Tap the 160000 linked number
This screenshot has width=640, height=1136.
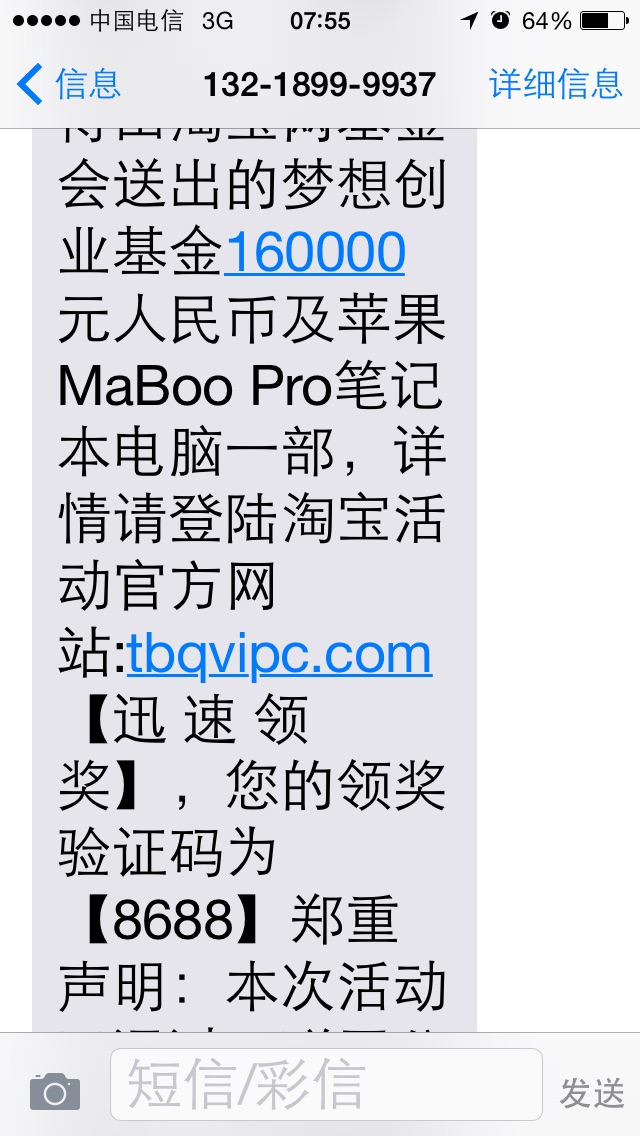[x=314, y=253]
